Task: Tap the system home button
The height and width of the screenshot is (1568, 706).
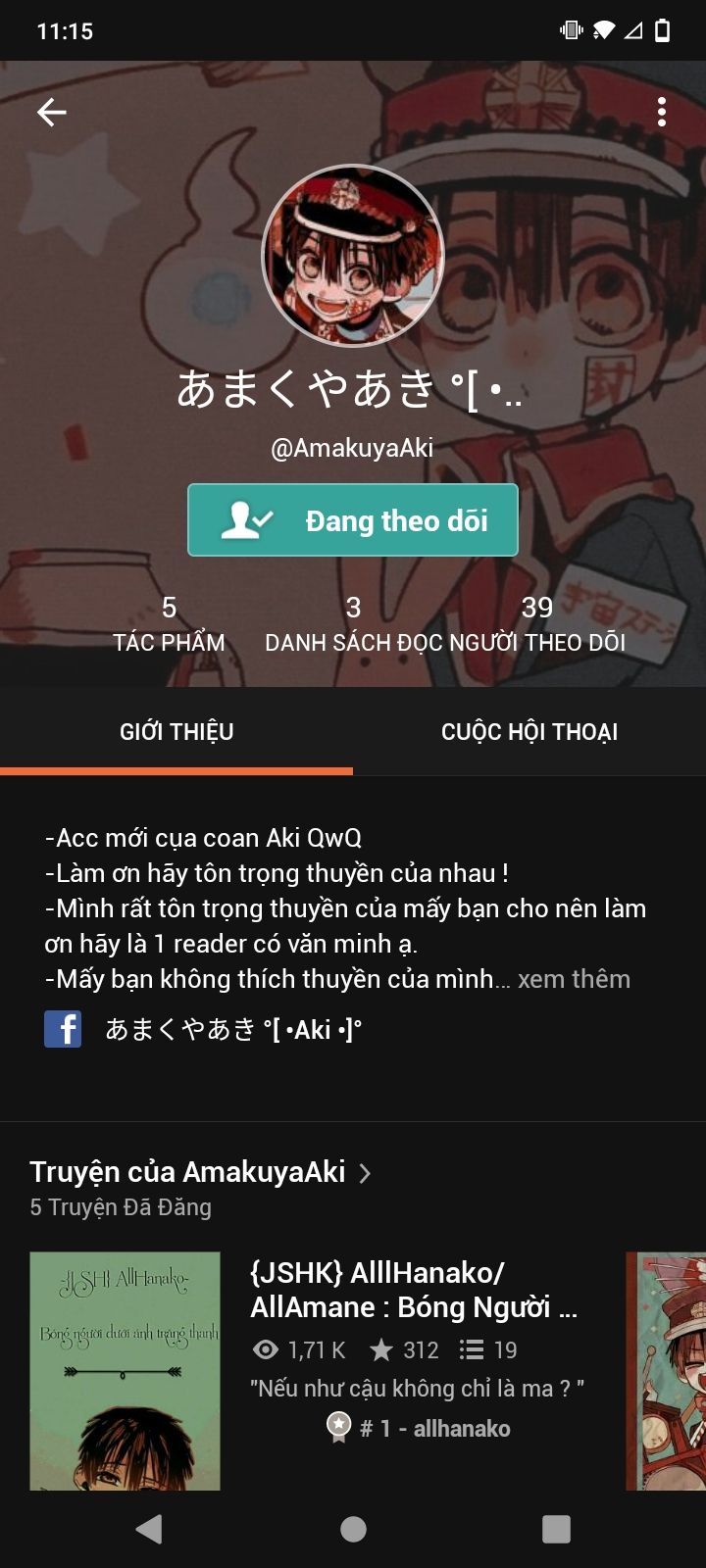Action: [x=353, y=1529]
